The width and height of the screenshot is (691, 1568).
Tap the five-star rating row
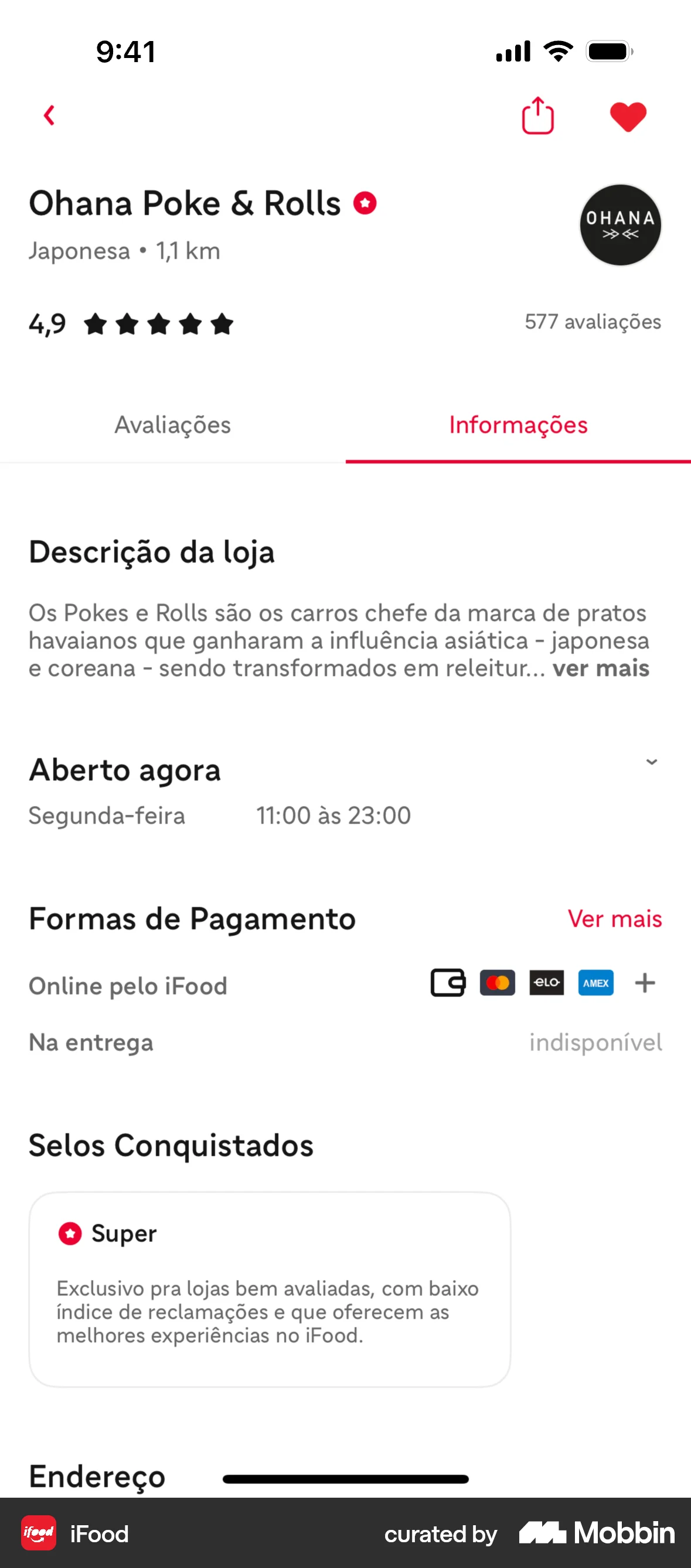coord(157,325)
